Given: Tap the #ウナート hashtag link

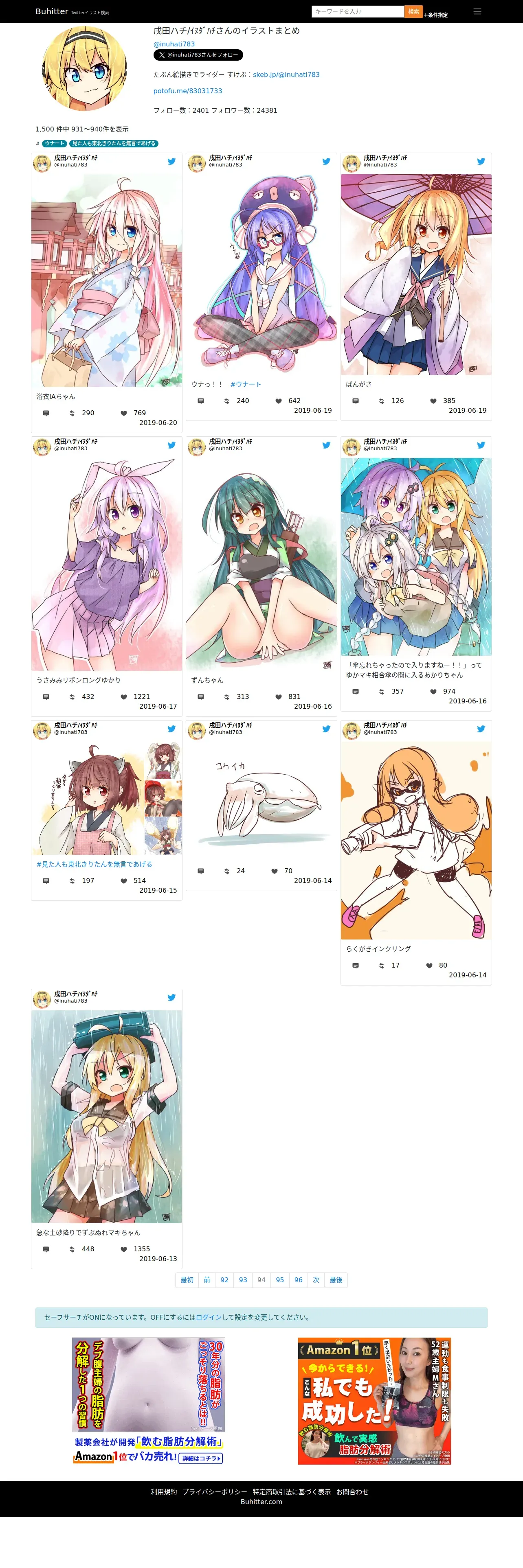Looking at the screenshot, I should [x=246, y=384].
